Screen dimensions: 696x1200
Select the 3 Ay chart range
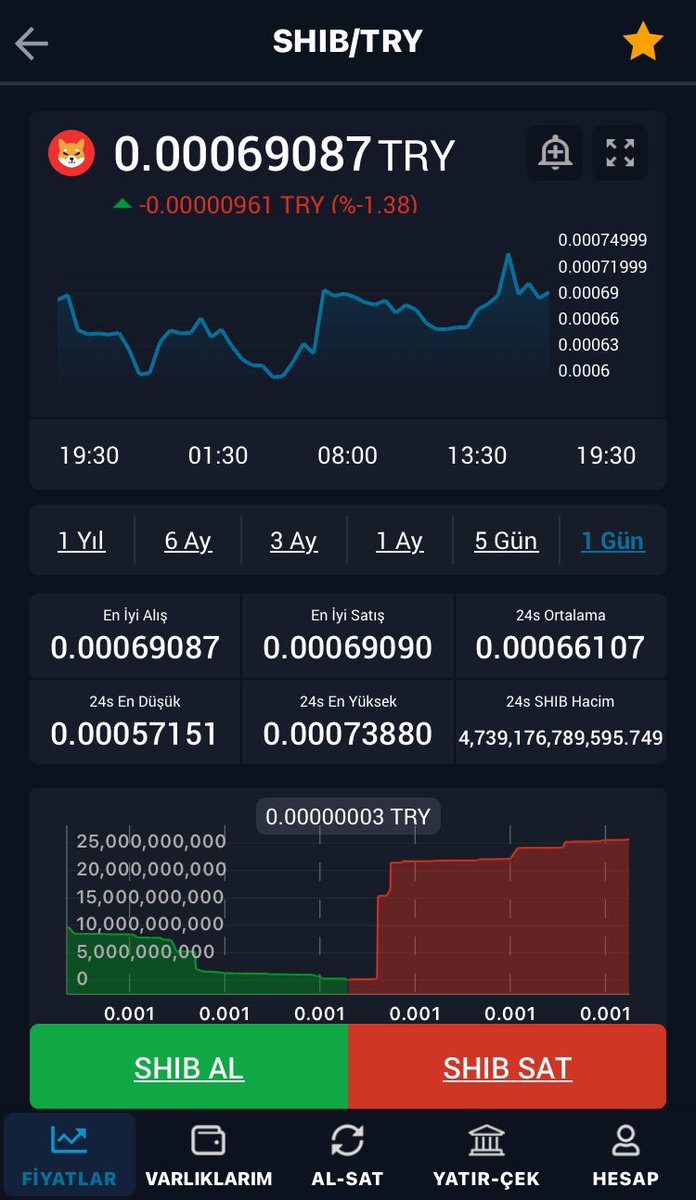(x=294, y=541)
